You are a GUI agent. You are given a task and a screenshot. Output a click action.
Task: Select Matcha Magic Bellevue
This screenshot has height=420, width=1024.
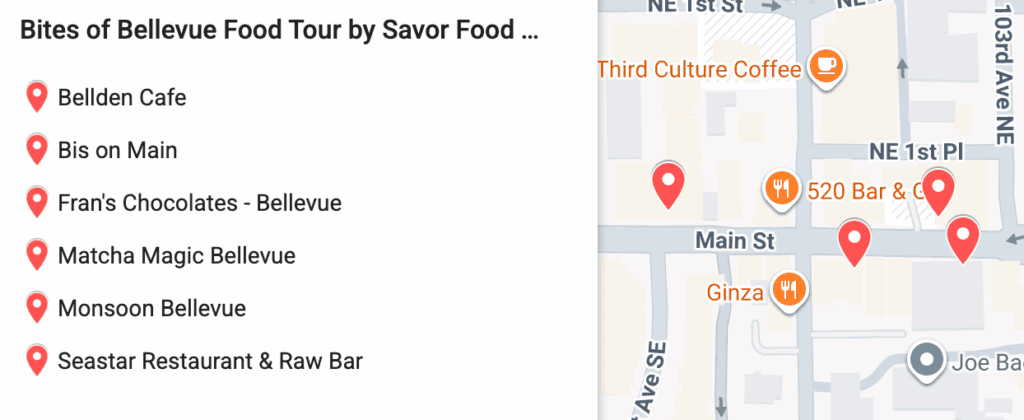point(176,256)
